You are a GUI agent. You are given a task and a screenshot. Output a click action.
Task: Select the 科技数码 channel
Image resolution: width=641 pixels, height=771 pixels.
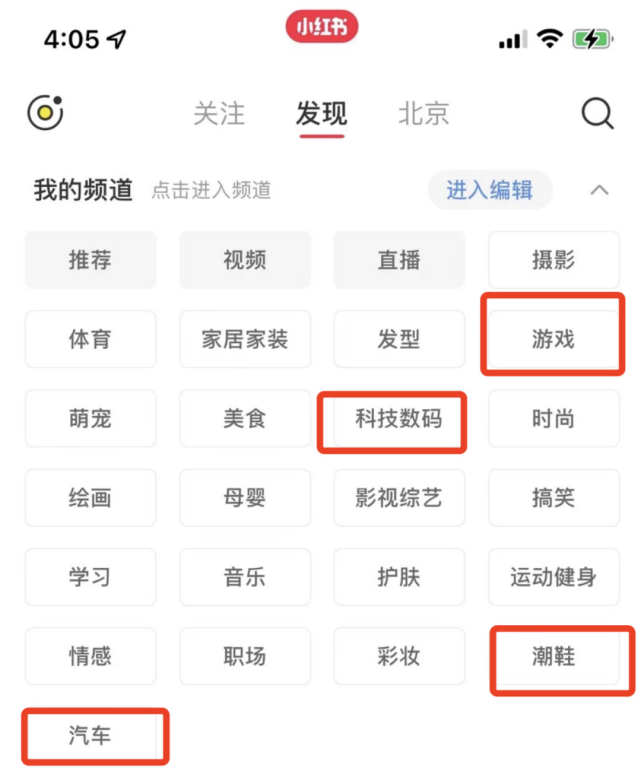(x=399, y=418)
